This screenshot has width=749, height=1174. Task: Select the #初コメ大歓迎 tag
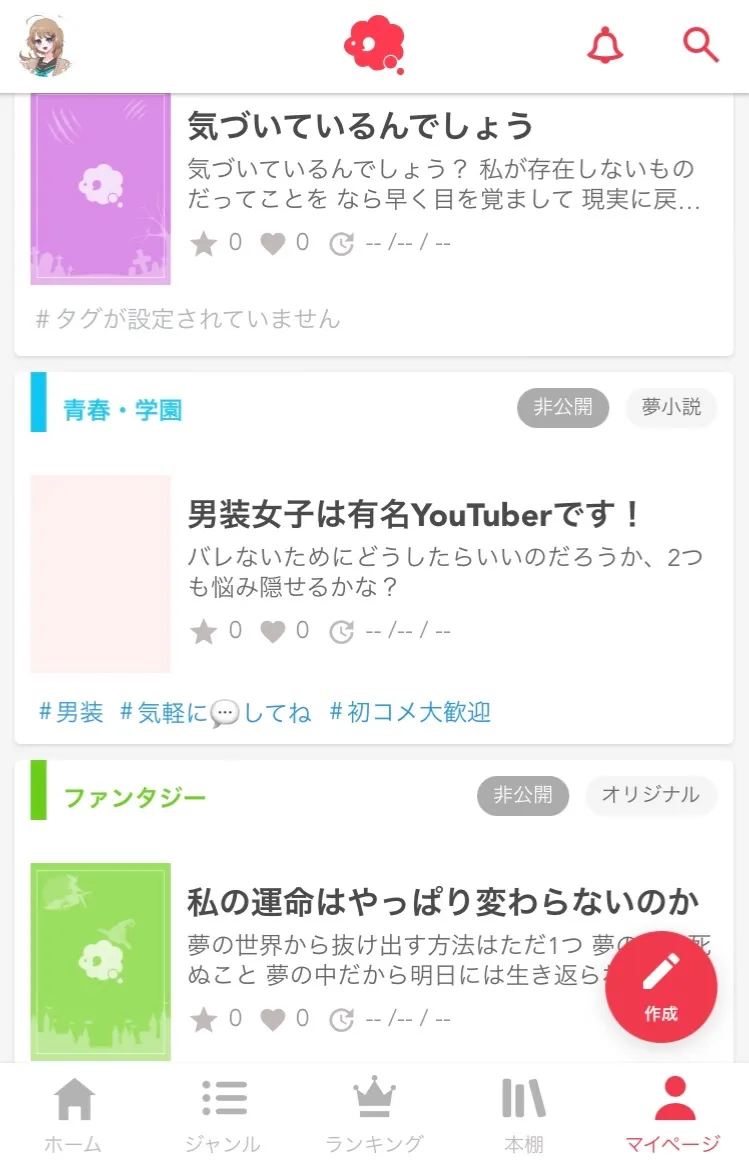[x=410, y=712]
